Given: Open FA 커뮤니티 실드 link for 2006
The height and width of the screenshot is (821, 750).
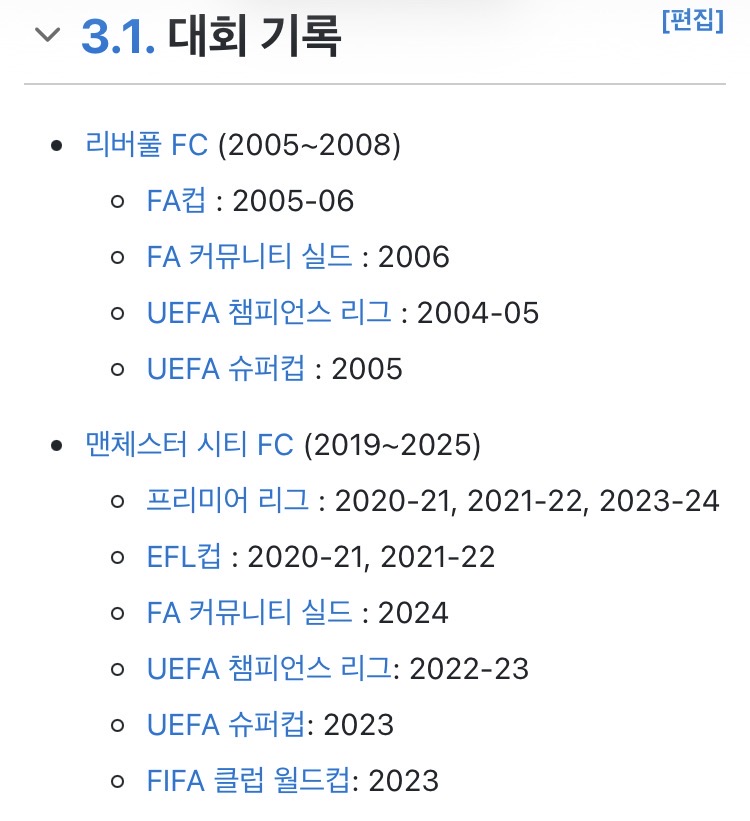Looking at the screenshot, I should 250,257.
